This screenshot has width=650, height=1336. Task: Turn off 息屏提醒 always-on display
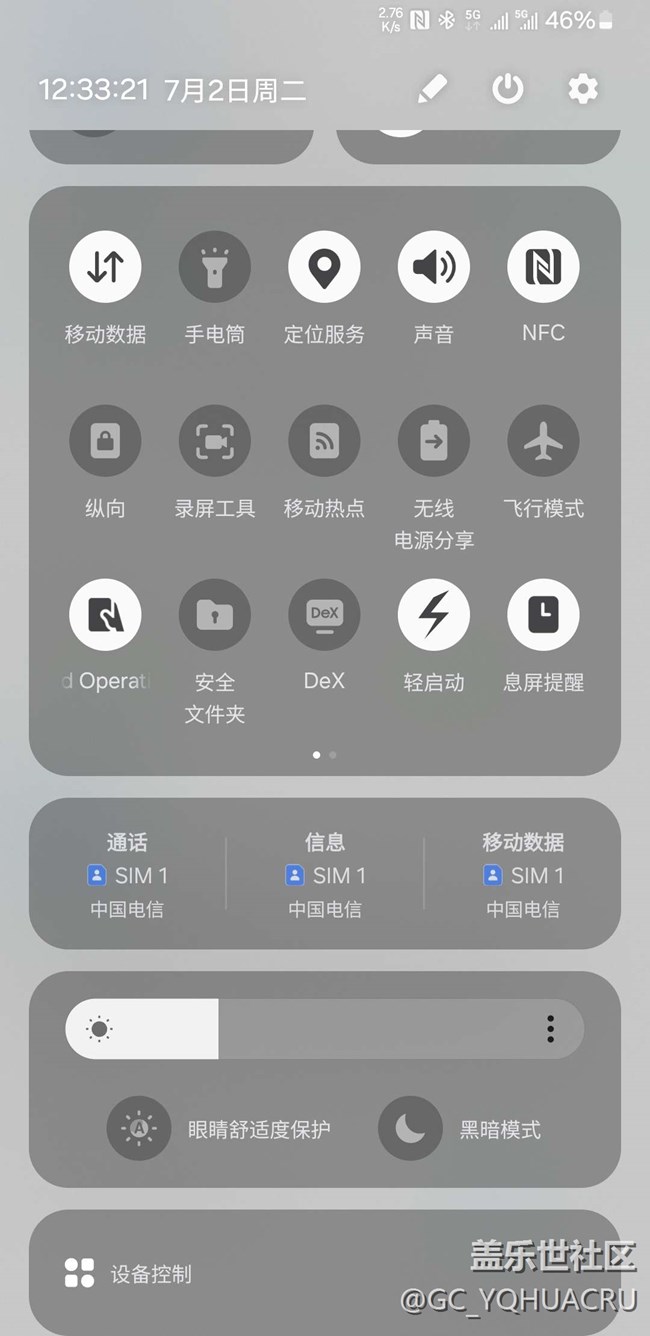pyautogui.click(x=543, y=615)
